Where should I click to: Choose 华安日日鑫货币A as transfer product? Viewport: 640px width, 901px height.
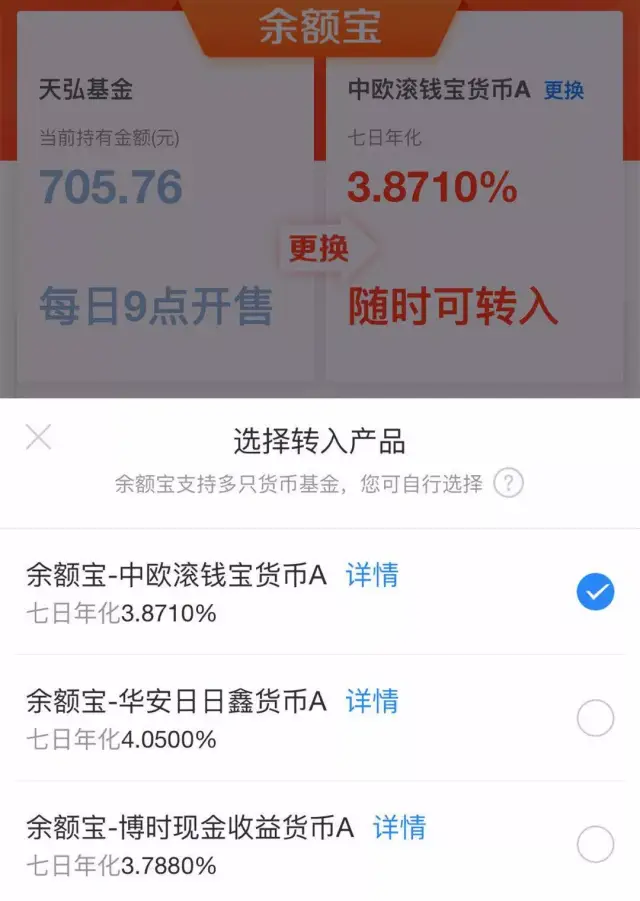tap(595, 718)
